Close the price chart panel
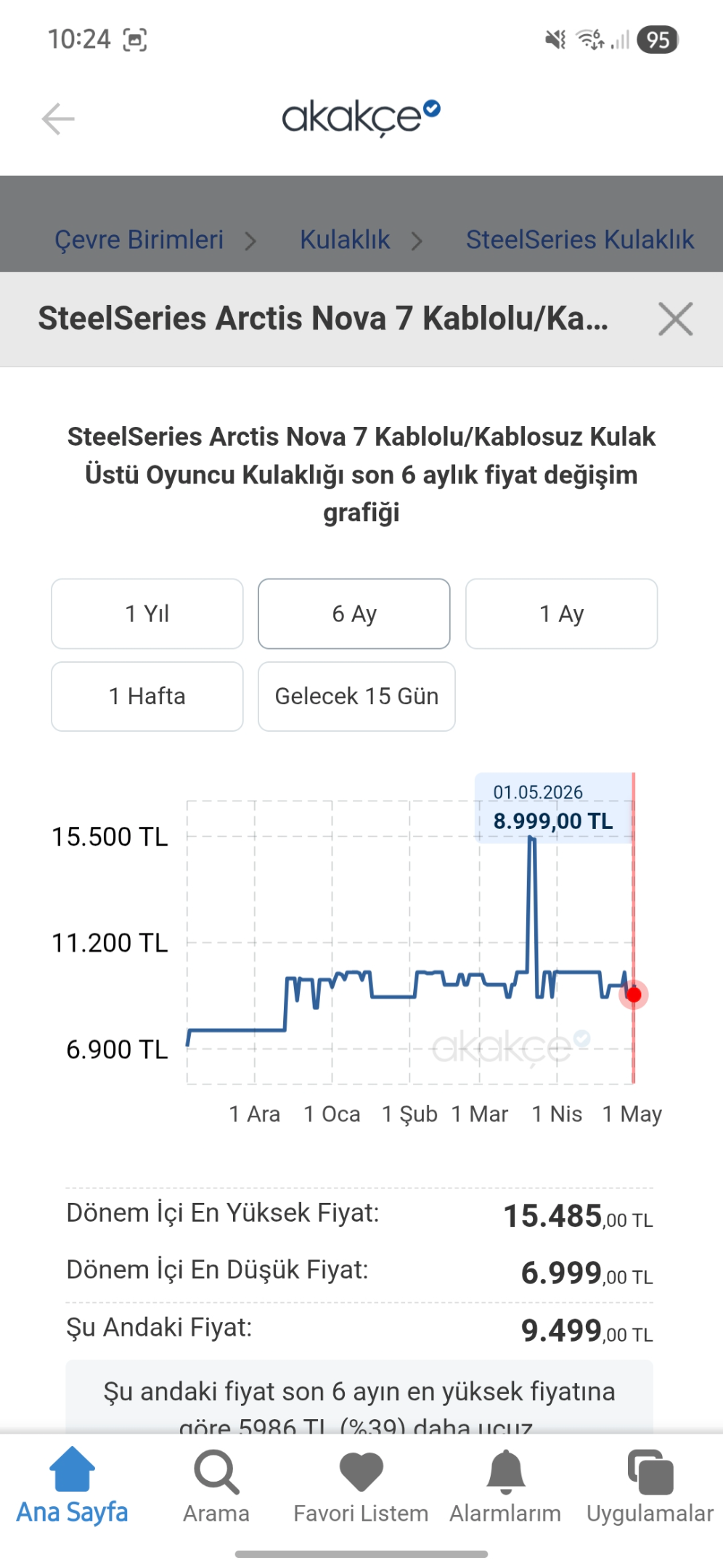The height and width of the screenshot is (1568, 723). click(x=675, y=319)
